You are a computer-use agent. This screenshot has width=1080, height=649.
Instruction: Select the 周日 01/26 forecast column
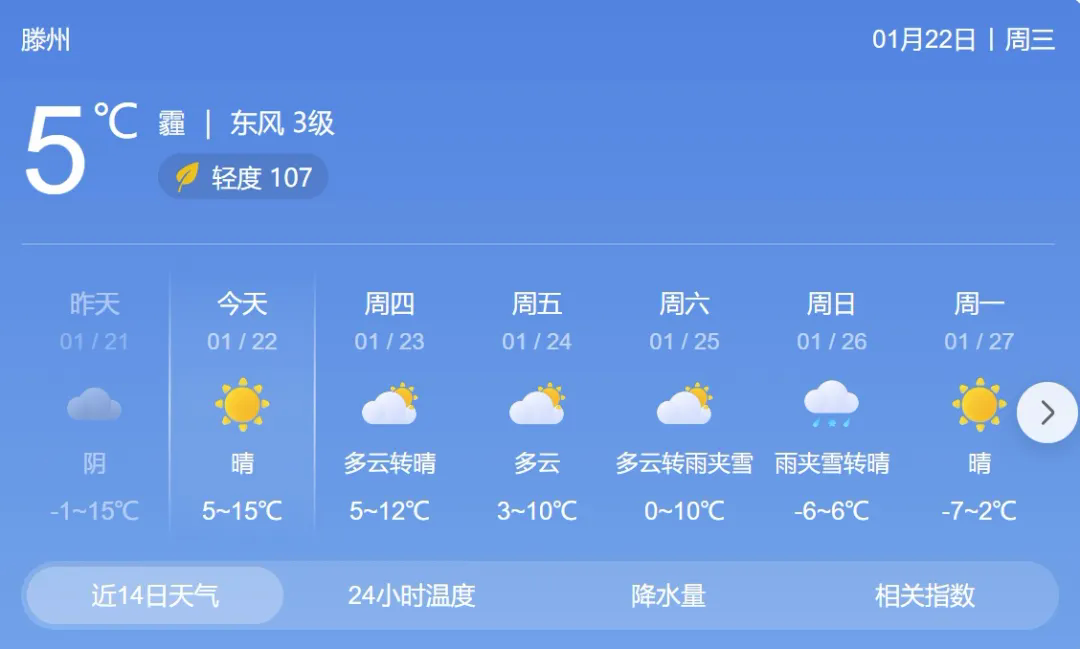(831, 405)
